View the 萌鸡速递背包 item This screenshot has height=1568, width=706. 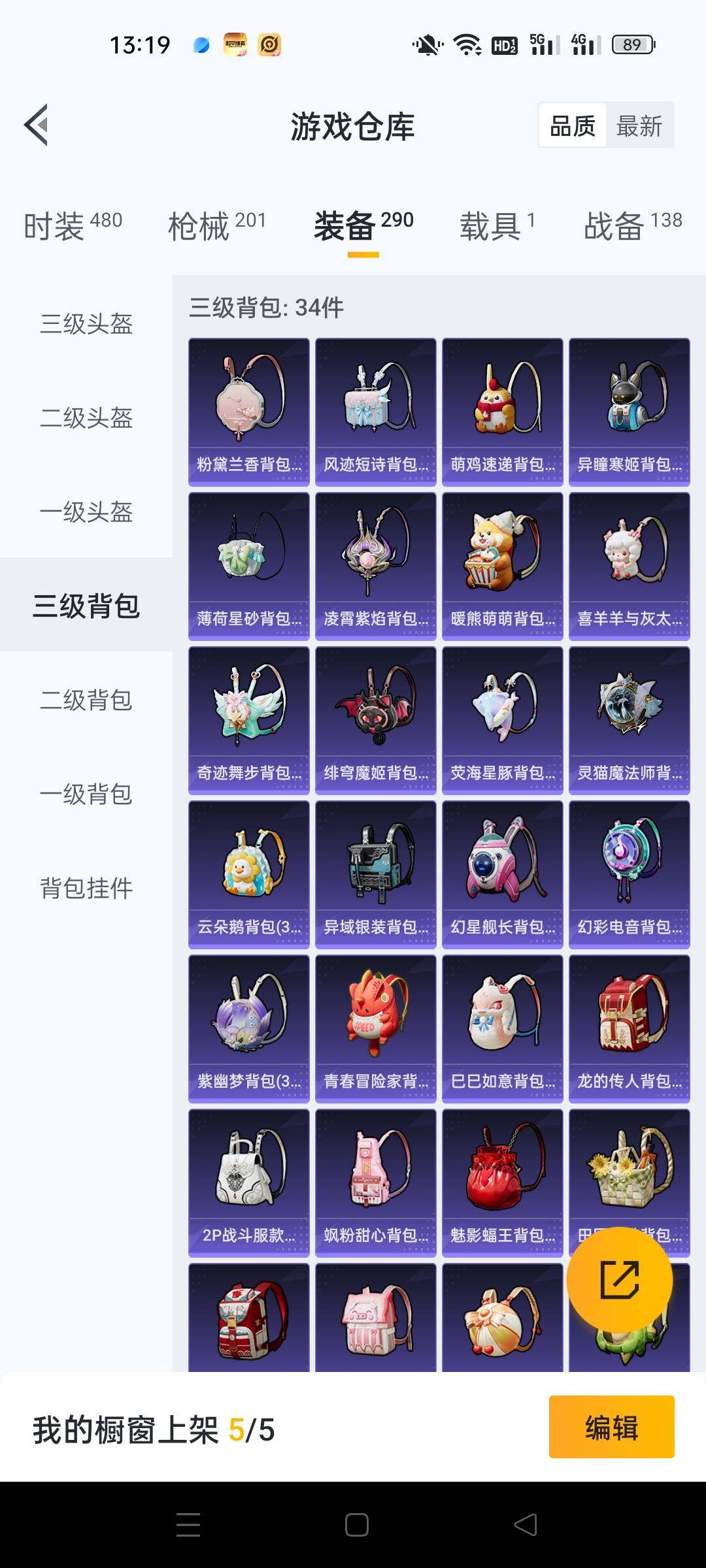[502, 412]
